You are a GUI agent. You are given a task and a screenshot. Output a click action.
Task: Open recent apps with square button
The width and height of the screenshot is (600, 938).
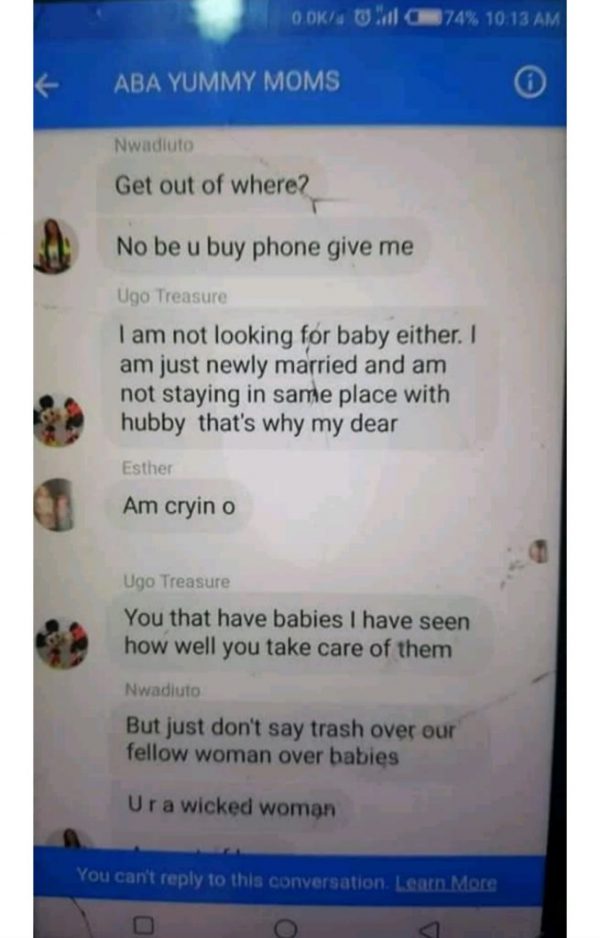click(x=142, y=925)
